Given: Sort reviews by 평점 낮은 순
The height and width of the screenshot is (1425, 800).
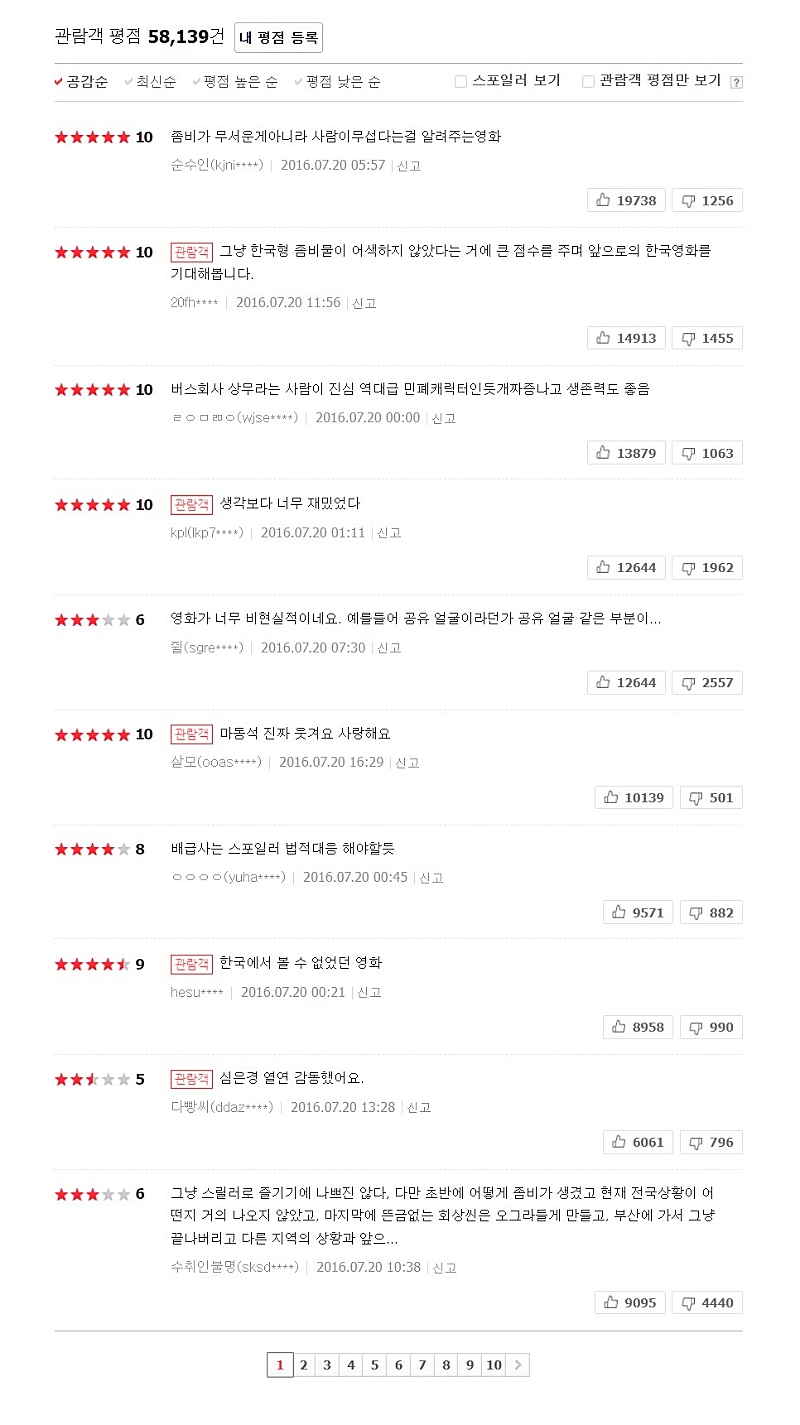Looking at the screenshot, I should (337, 82).
